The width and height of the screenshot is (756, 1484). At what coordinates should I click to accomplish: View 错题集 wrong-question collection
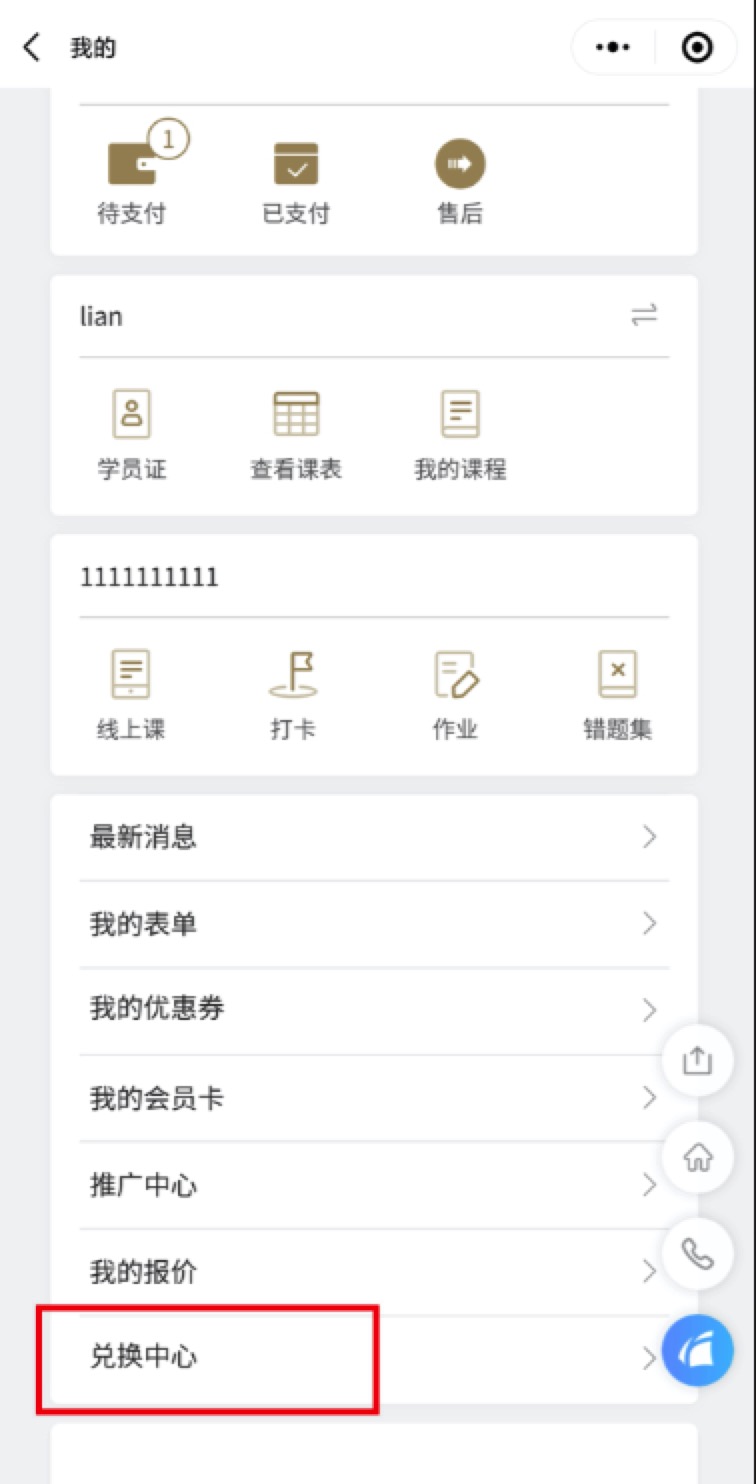point(617,695)
